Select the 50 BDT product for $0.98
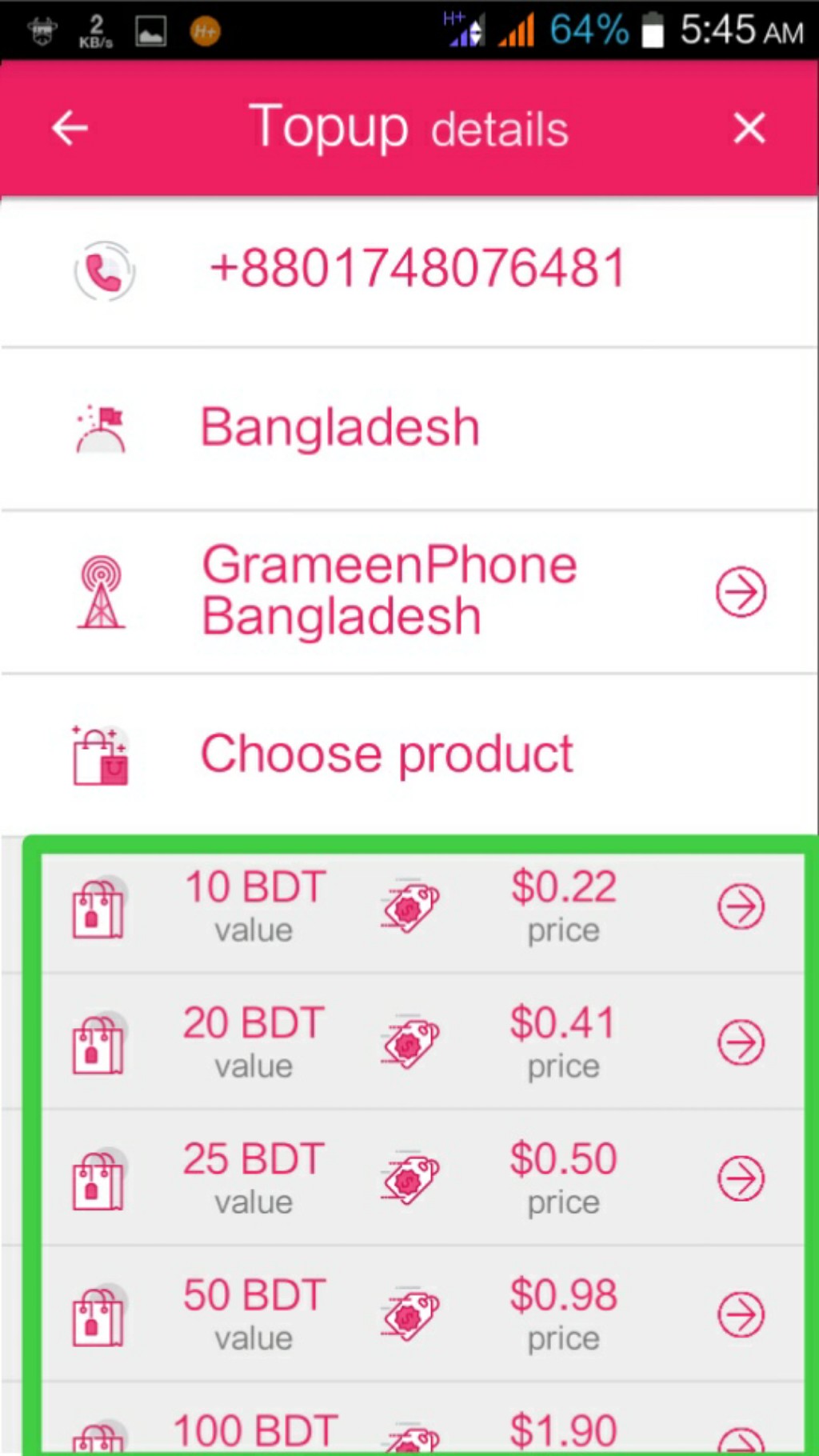This screenshot has height=1456, width=819. coord(741,1314)
